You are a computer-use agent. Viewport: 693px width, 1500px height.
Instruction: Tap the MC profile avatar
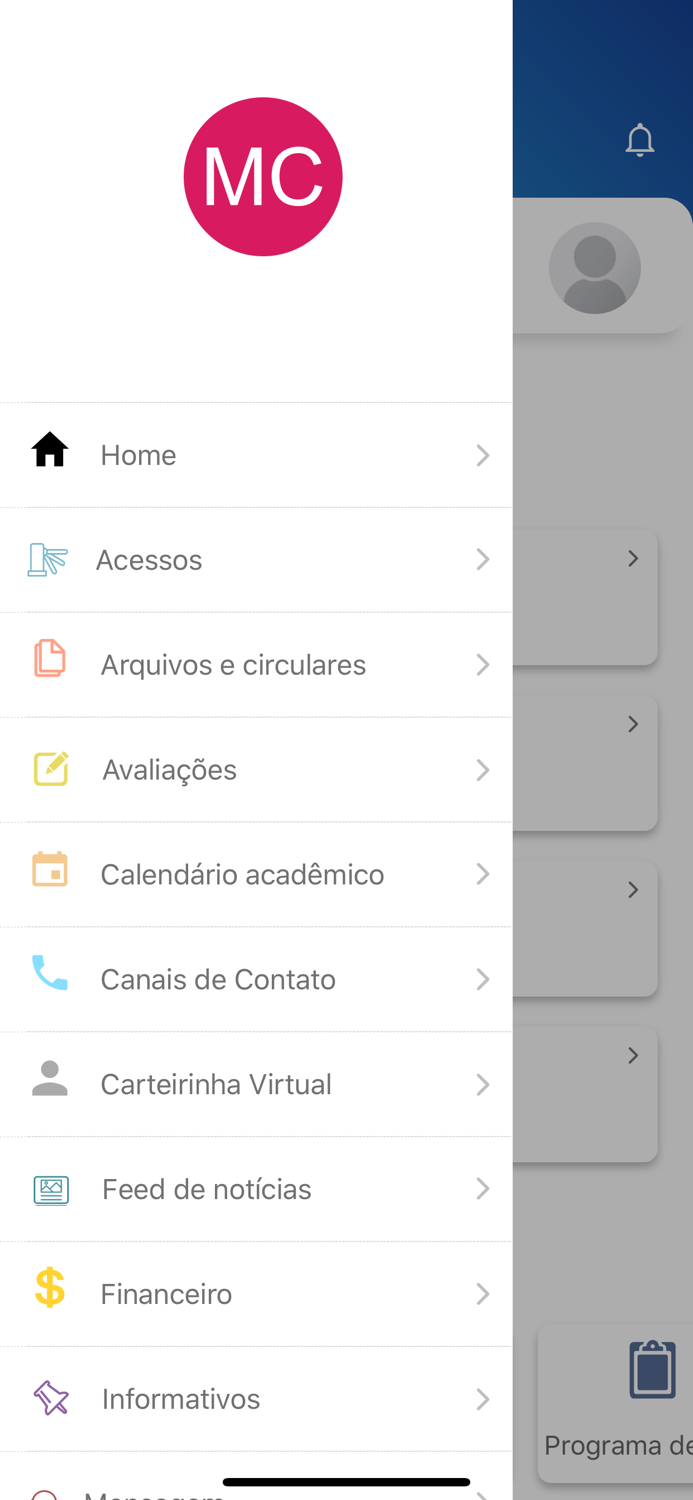(263, 177)
